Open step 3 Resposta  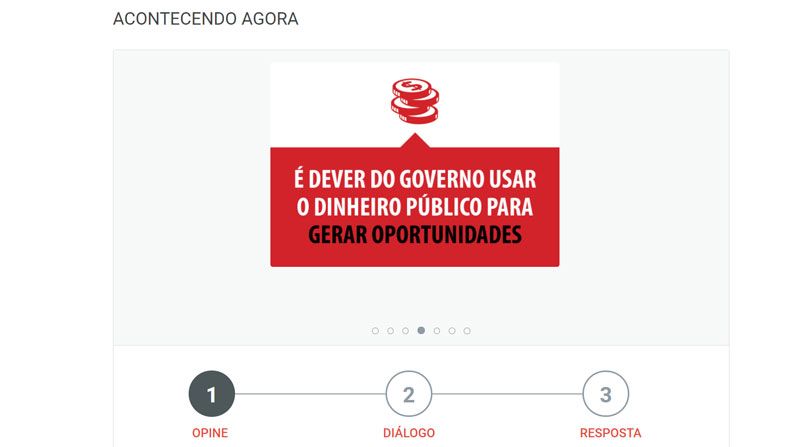[x=605, y=394]
